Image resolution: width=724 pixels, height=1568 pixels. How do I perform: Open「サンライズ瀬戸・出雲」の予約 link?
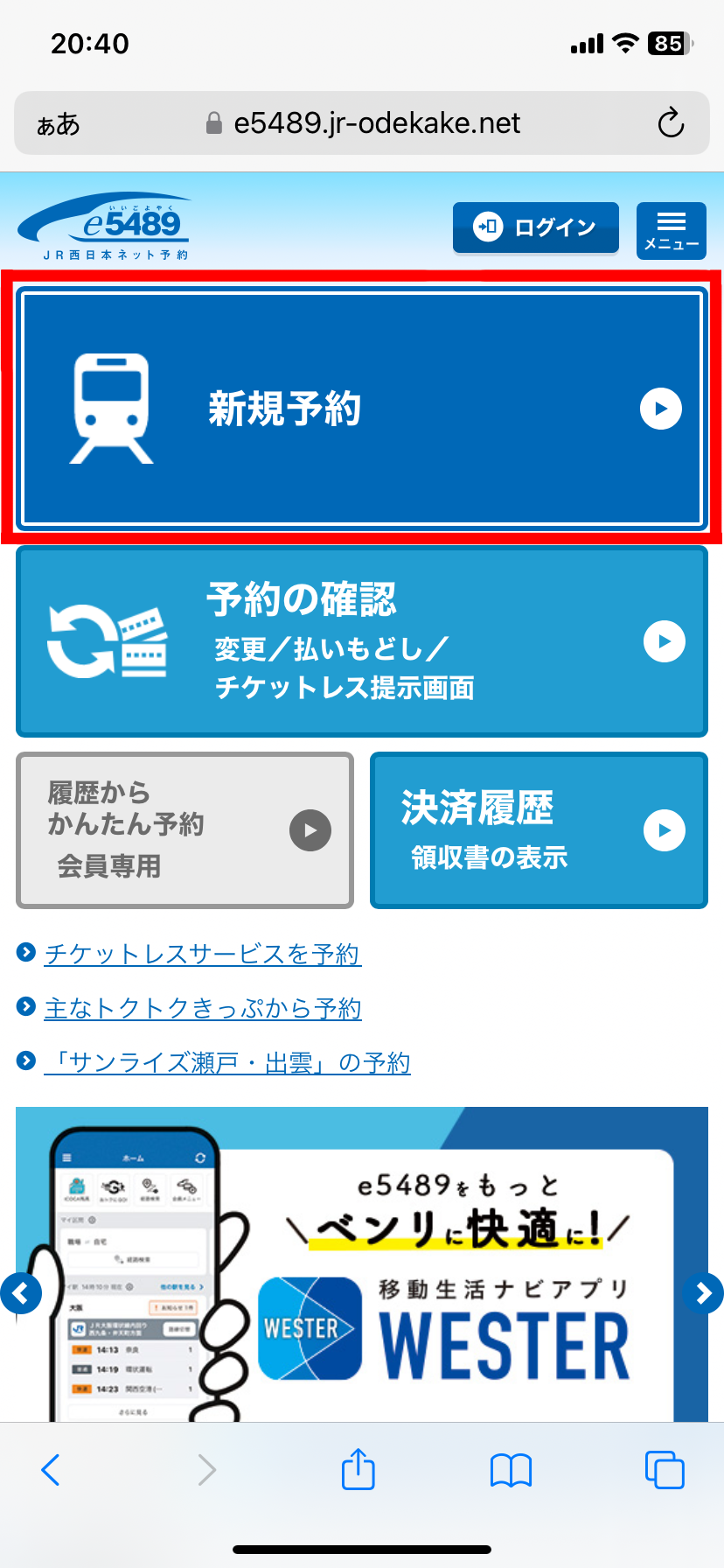coord(226,1062)
